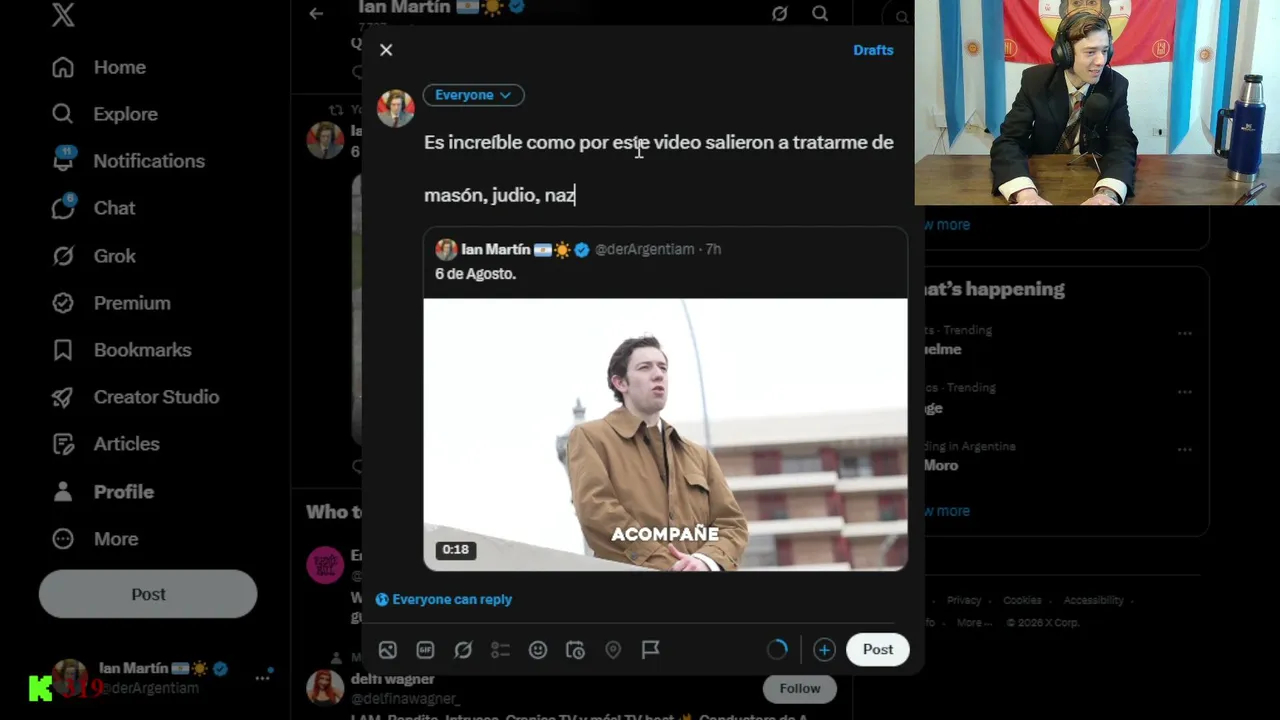Open the emoji picker

pyautogui.click(x=538, y=650)
